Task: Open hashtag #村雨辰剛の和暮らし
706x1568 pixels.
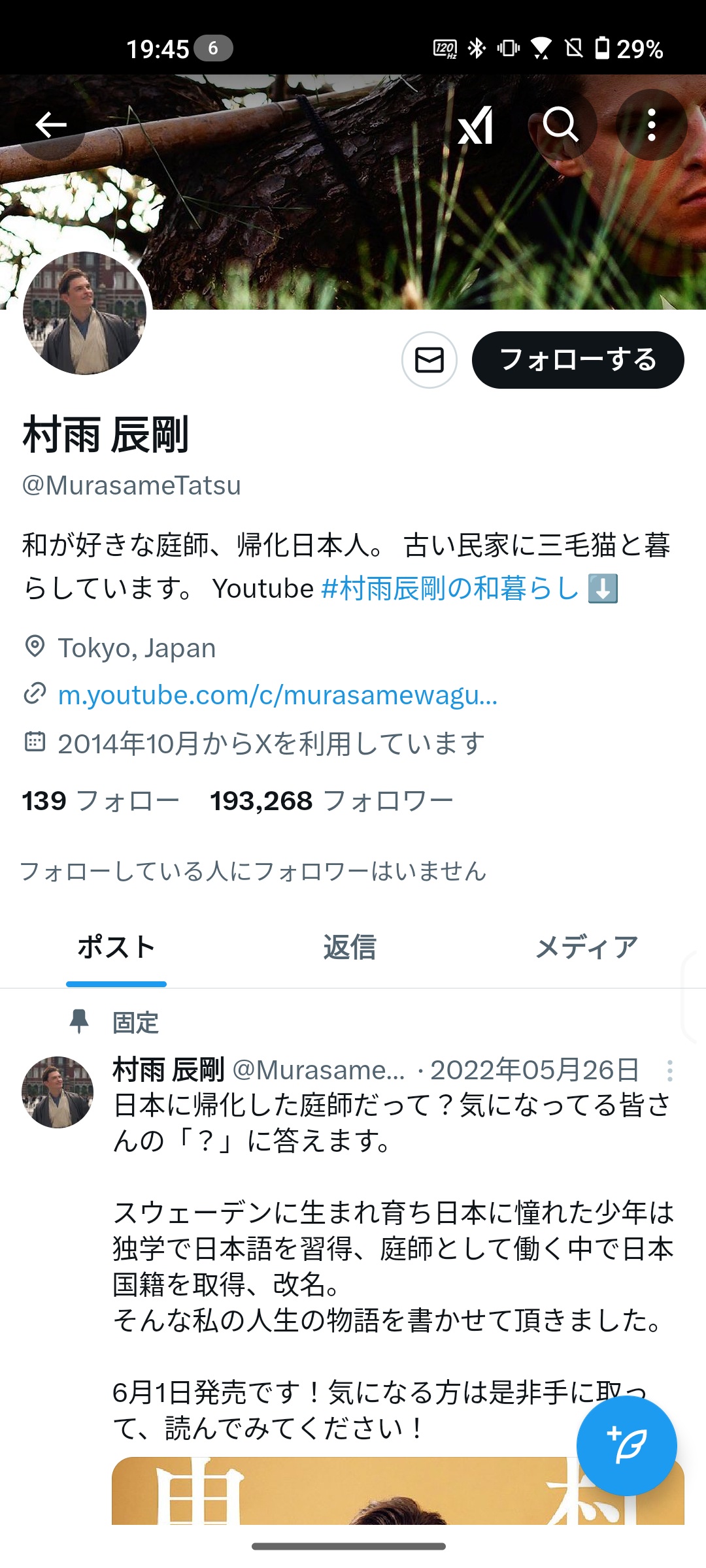Action: [450, 589]
